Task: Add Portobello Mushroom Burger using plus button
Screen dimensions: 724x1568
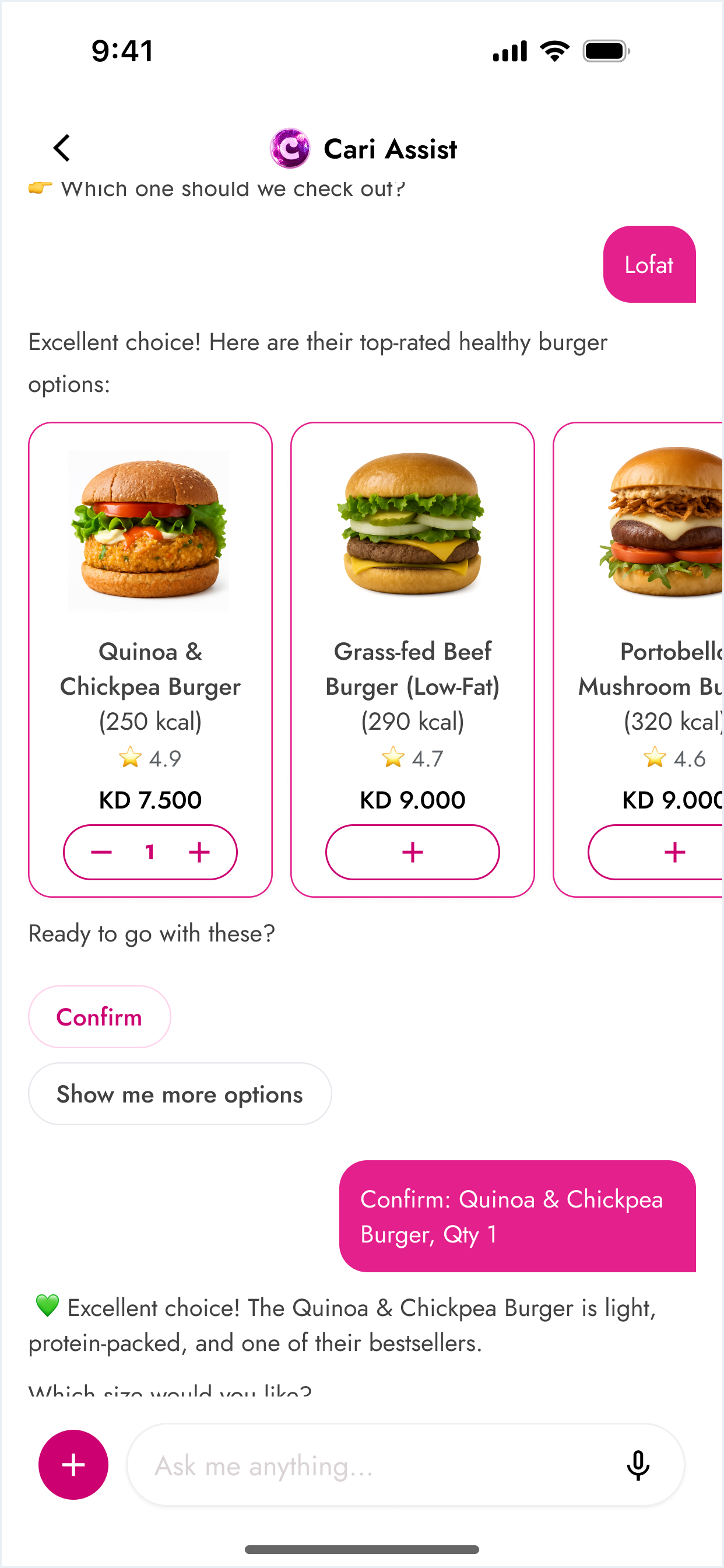Action: [x=676, y=852]
